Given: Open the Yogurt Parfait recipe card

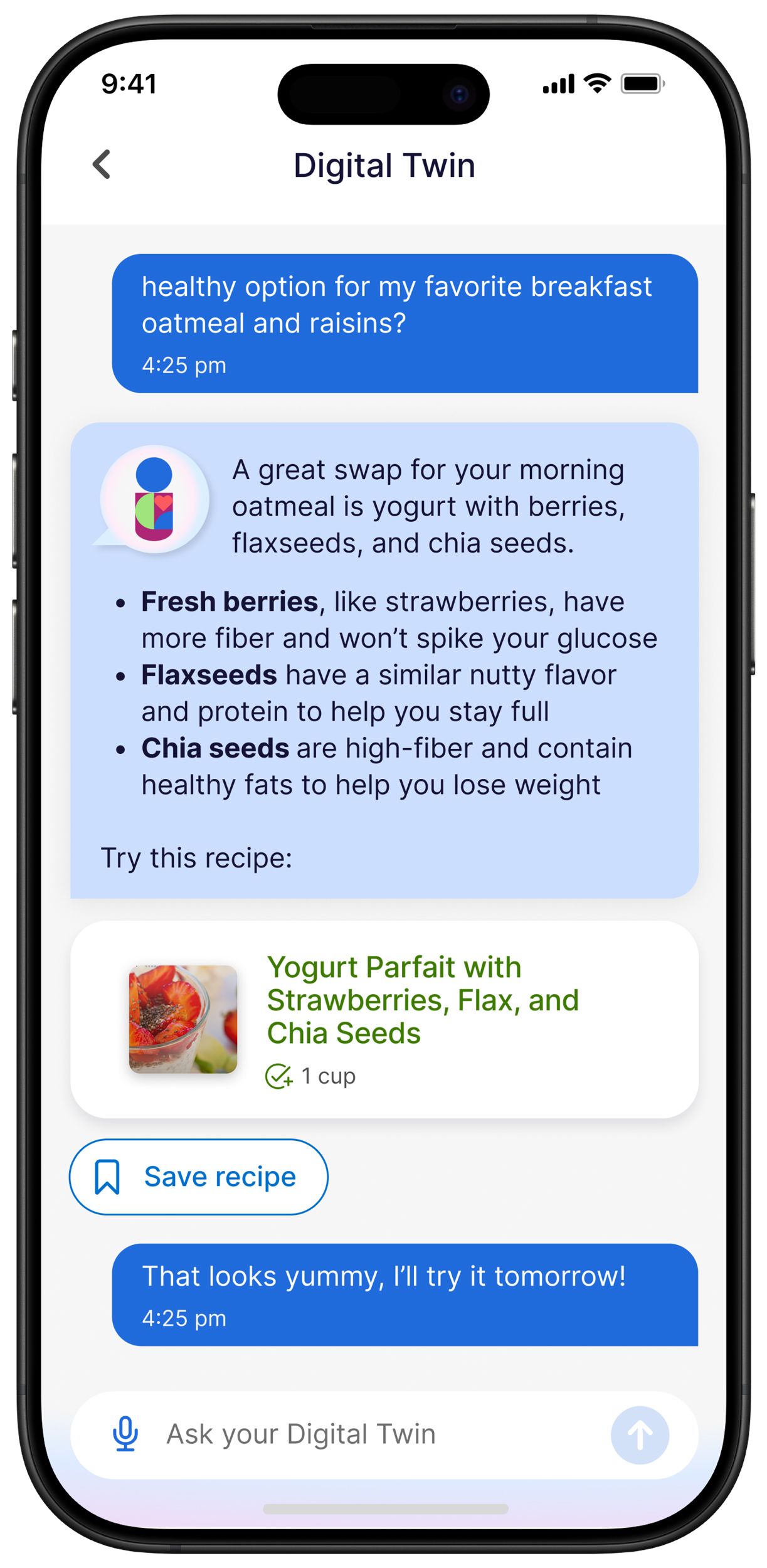Looking at the screenshot, I should pyautogui.click(x=384, y=1019).
